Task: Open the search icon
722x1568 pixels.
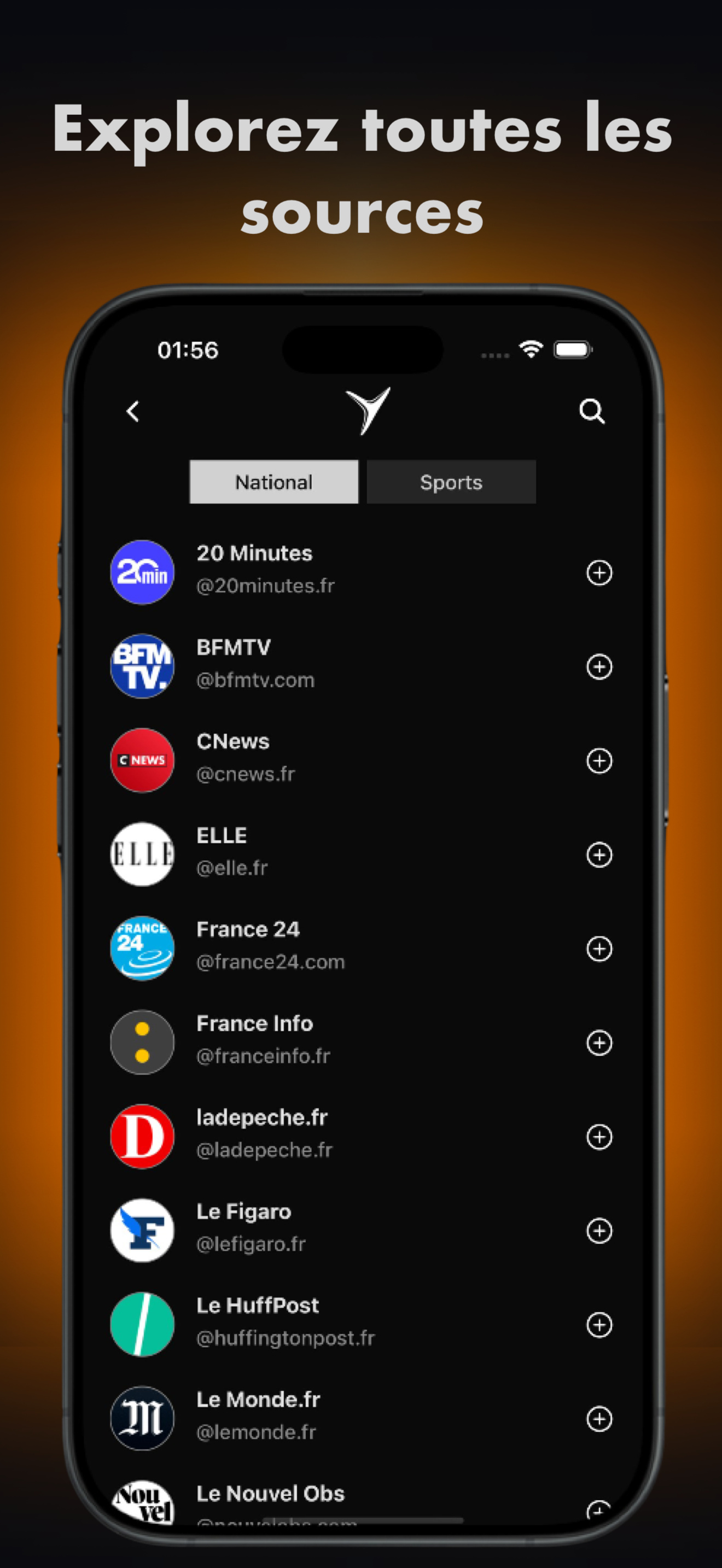Action: tap(593, 412)
